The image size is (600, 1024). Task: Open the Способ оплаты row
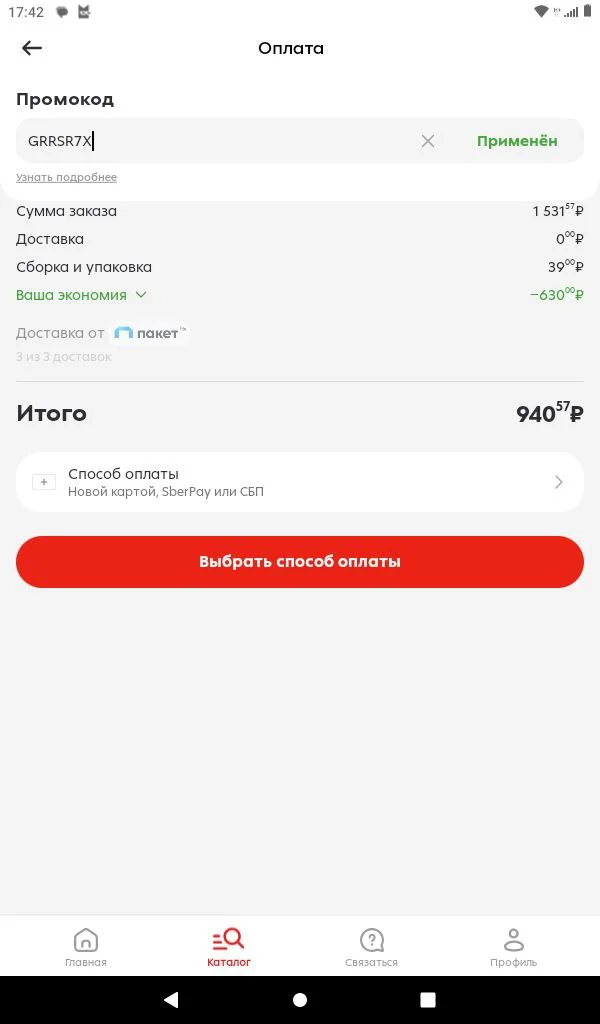pyautogui.click(x=300, y=482)
